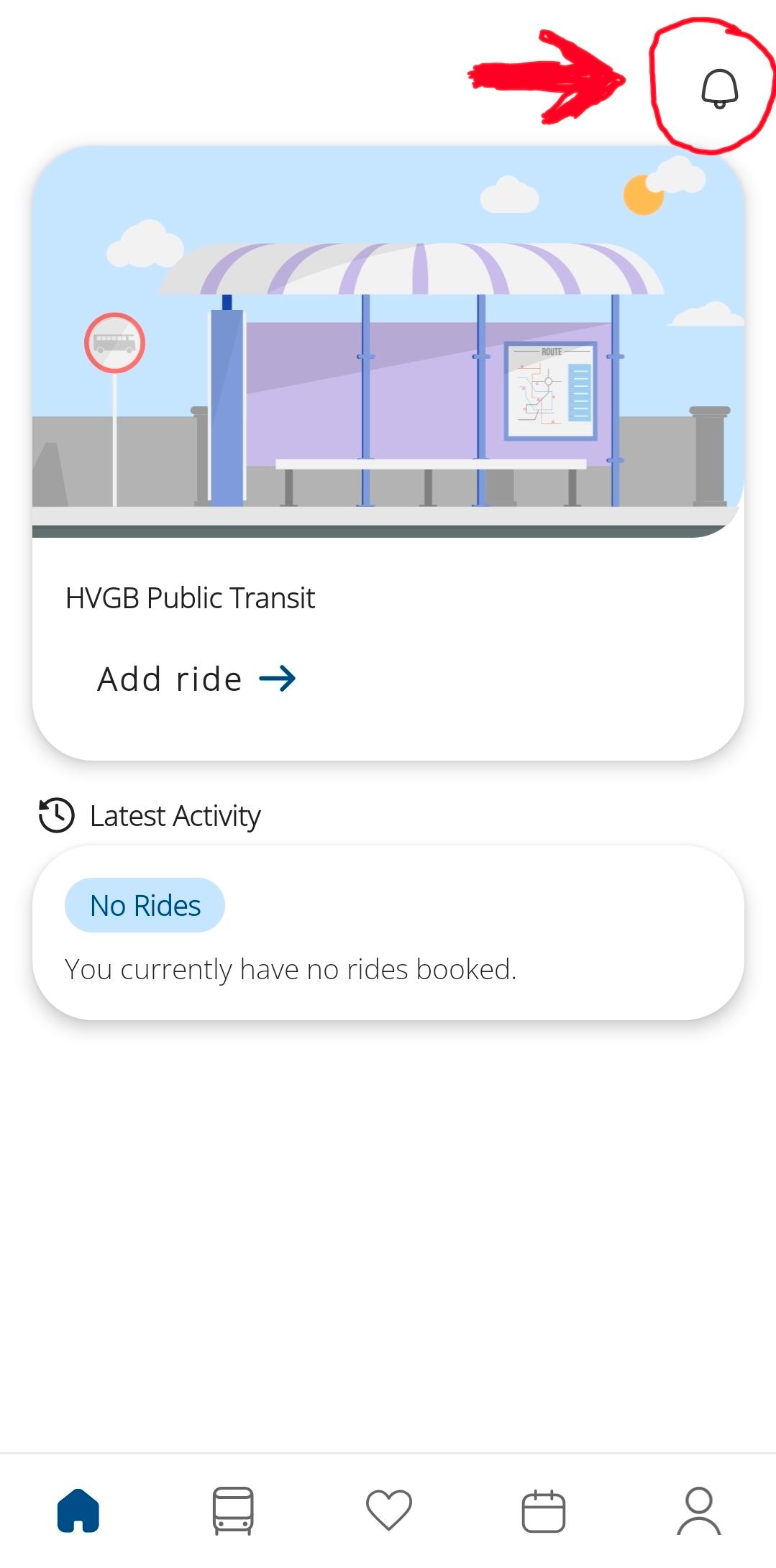Open the notifications bell
776x1568 pixels.
tap(719, 89)
